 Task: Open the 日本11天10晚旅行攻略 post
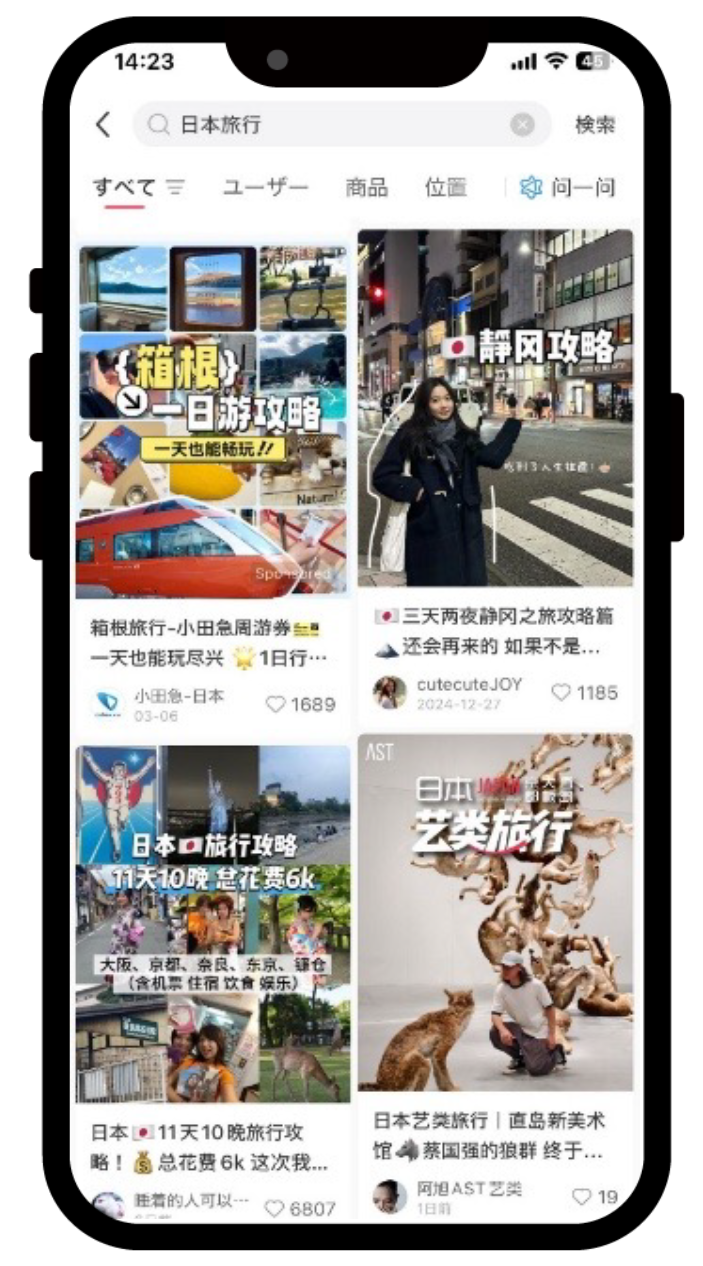212,925
